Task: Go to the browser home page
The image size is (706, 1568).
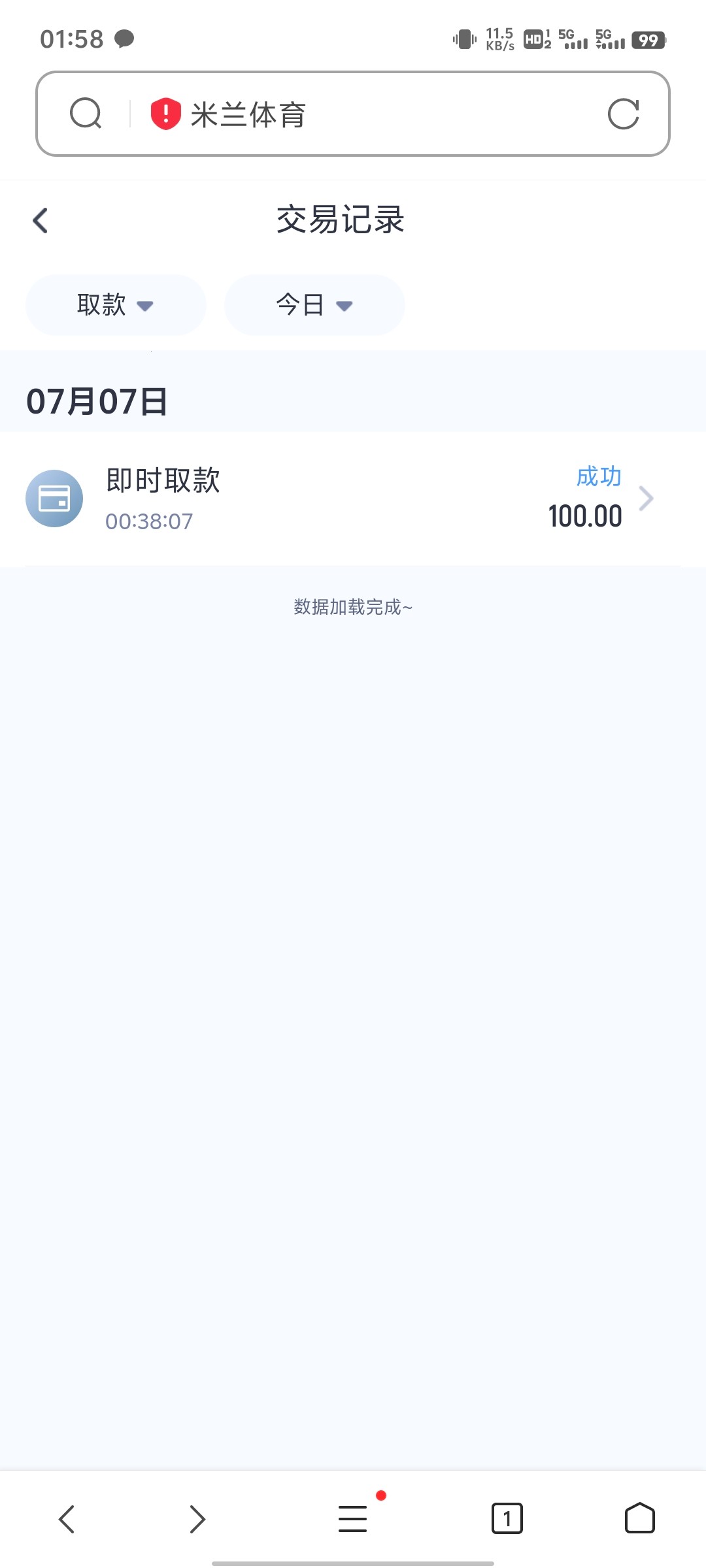Action: tap(639, 1518)
